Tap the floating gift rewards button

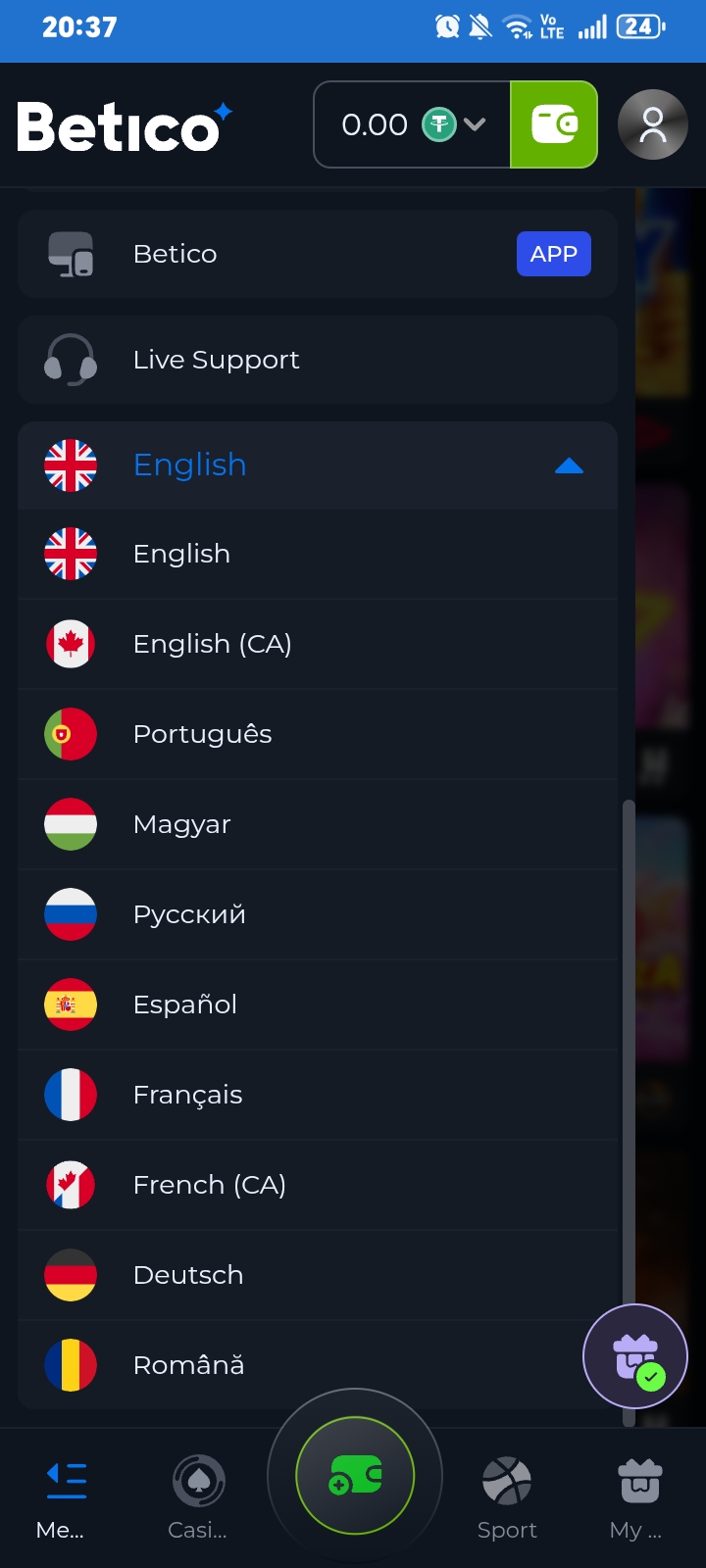point(635,1357)
